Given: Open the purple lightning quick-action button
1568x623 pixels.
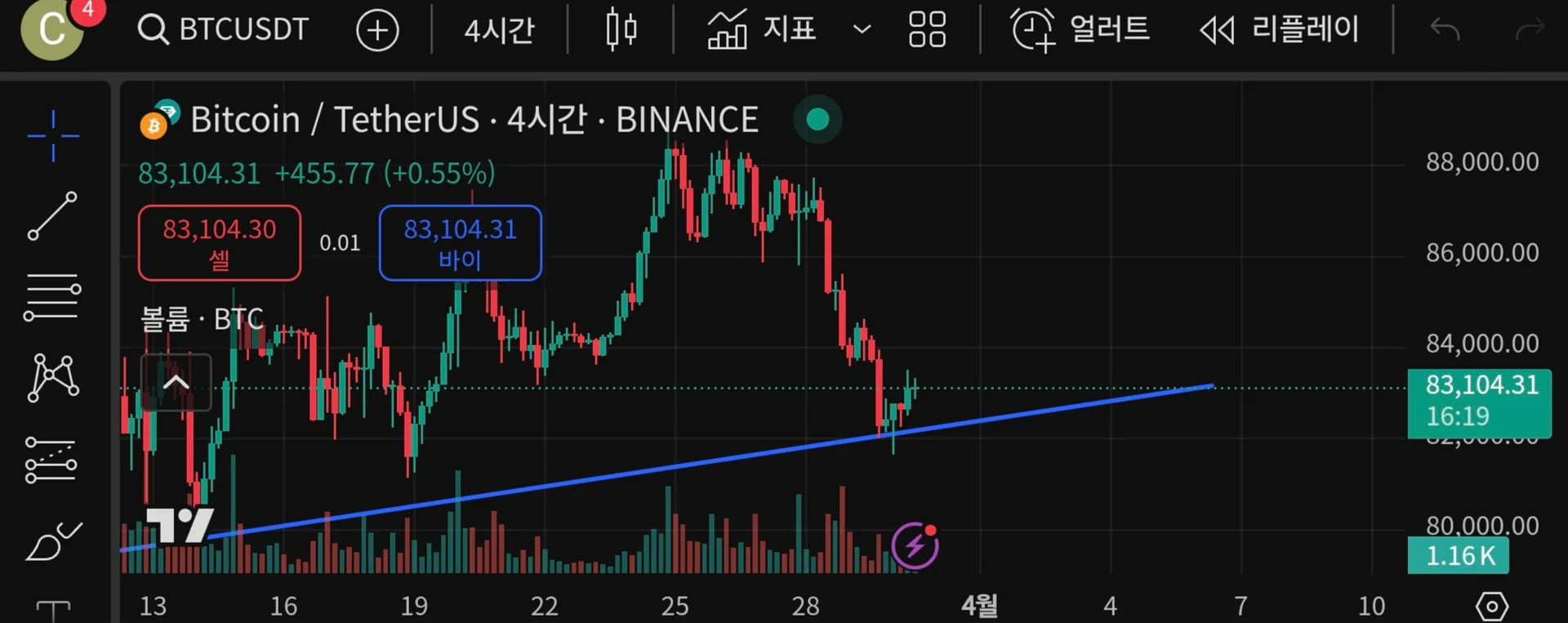Looking at the screenshot, I should (x=915, y=545).
